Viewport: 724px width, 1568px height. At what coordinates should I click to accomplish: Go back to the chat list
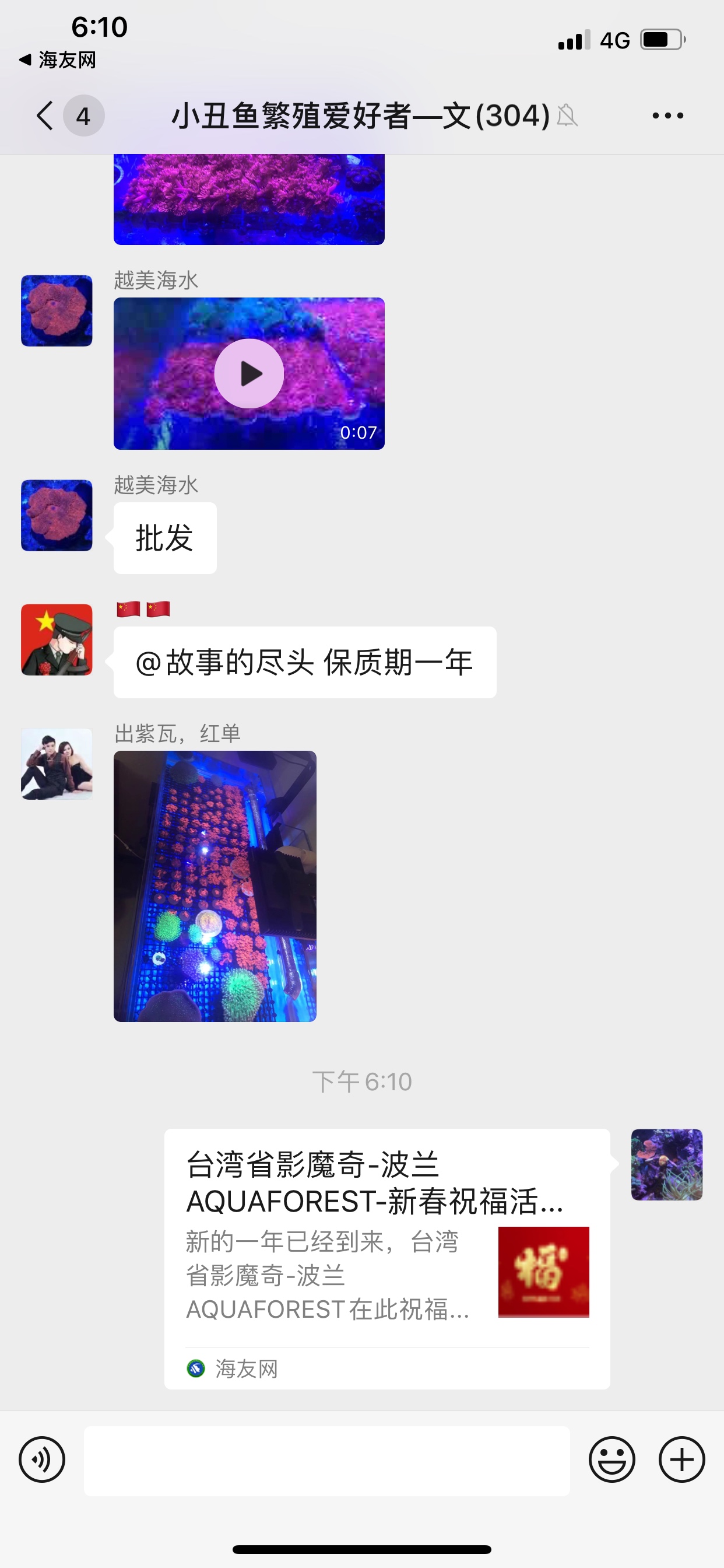[x=45, y=116]
